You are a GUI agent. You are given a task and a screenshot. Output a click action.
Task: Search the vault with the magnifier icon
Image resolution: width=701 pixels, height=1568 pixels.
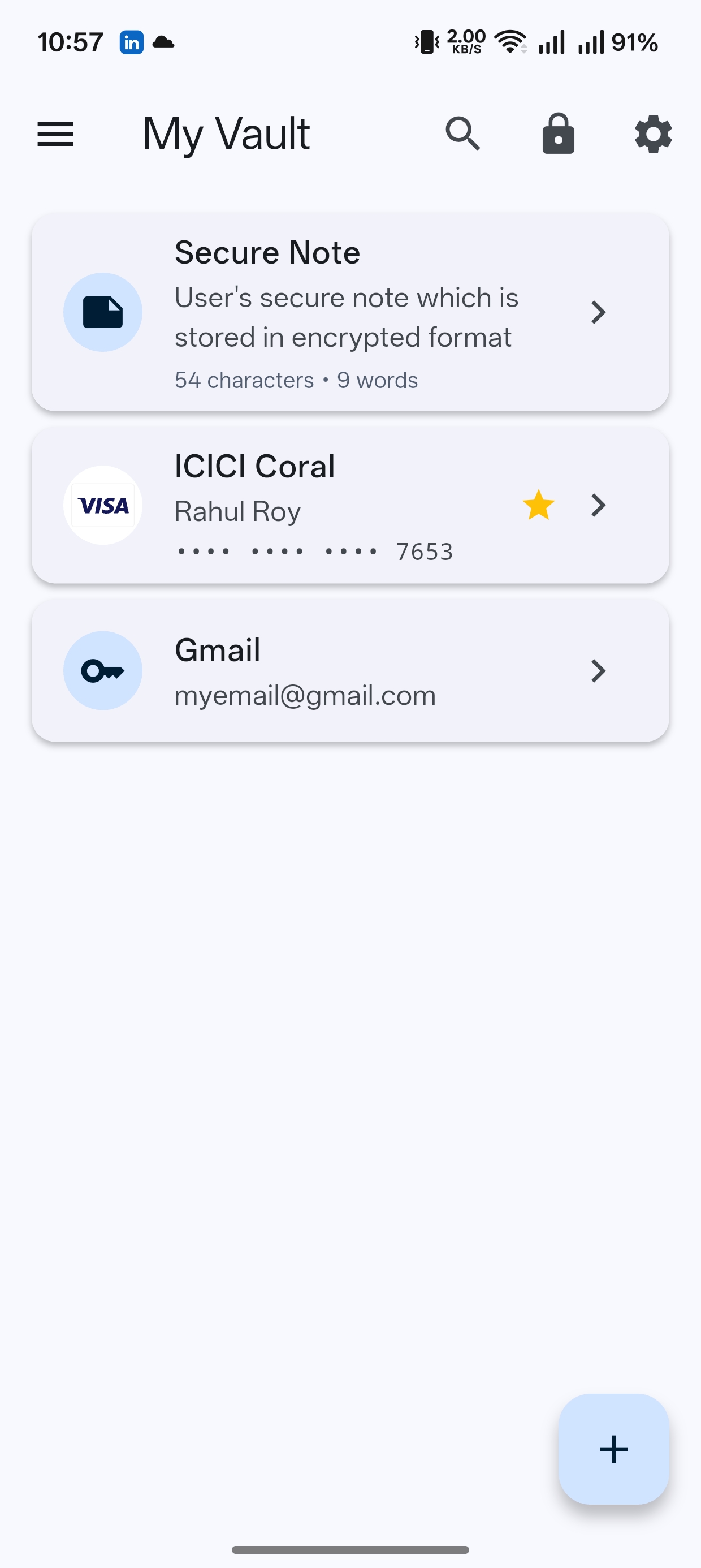tap(463, 134)
